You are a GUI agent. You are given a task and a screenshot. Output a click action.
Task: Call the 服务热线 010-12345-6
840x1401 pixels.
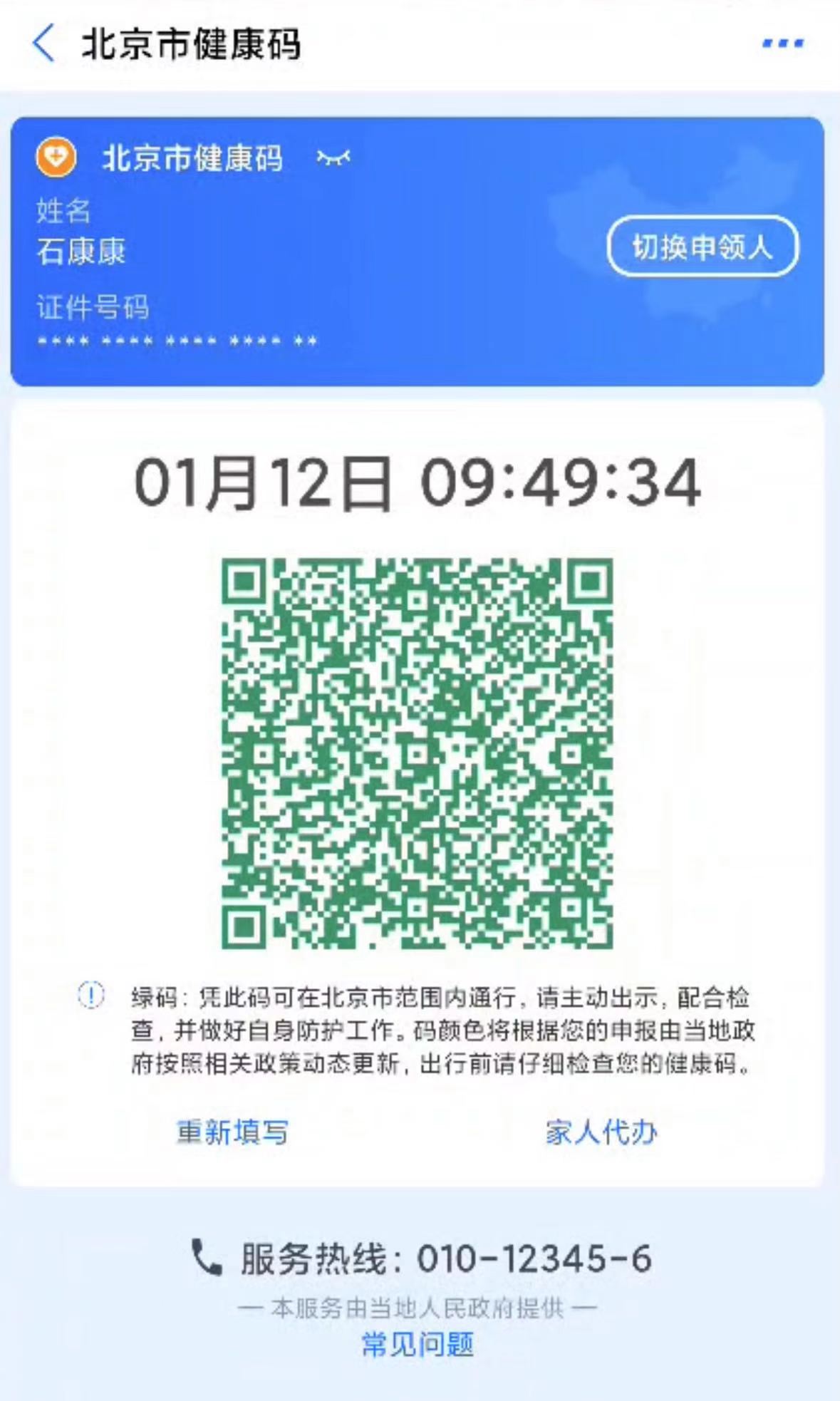click(422, 1258)
